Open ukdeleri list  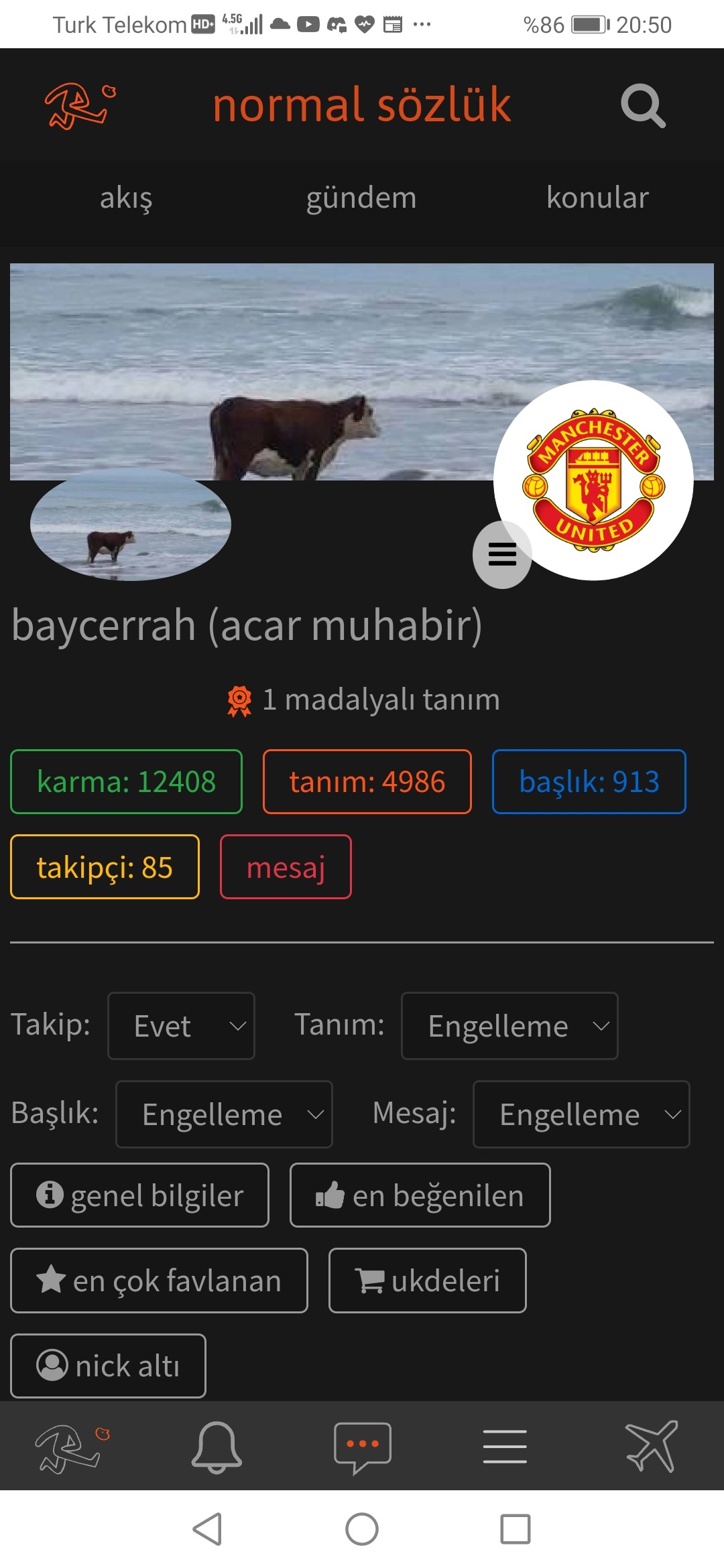[x=428, y=1281]
